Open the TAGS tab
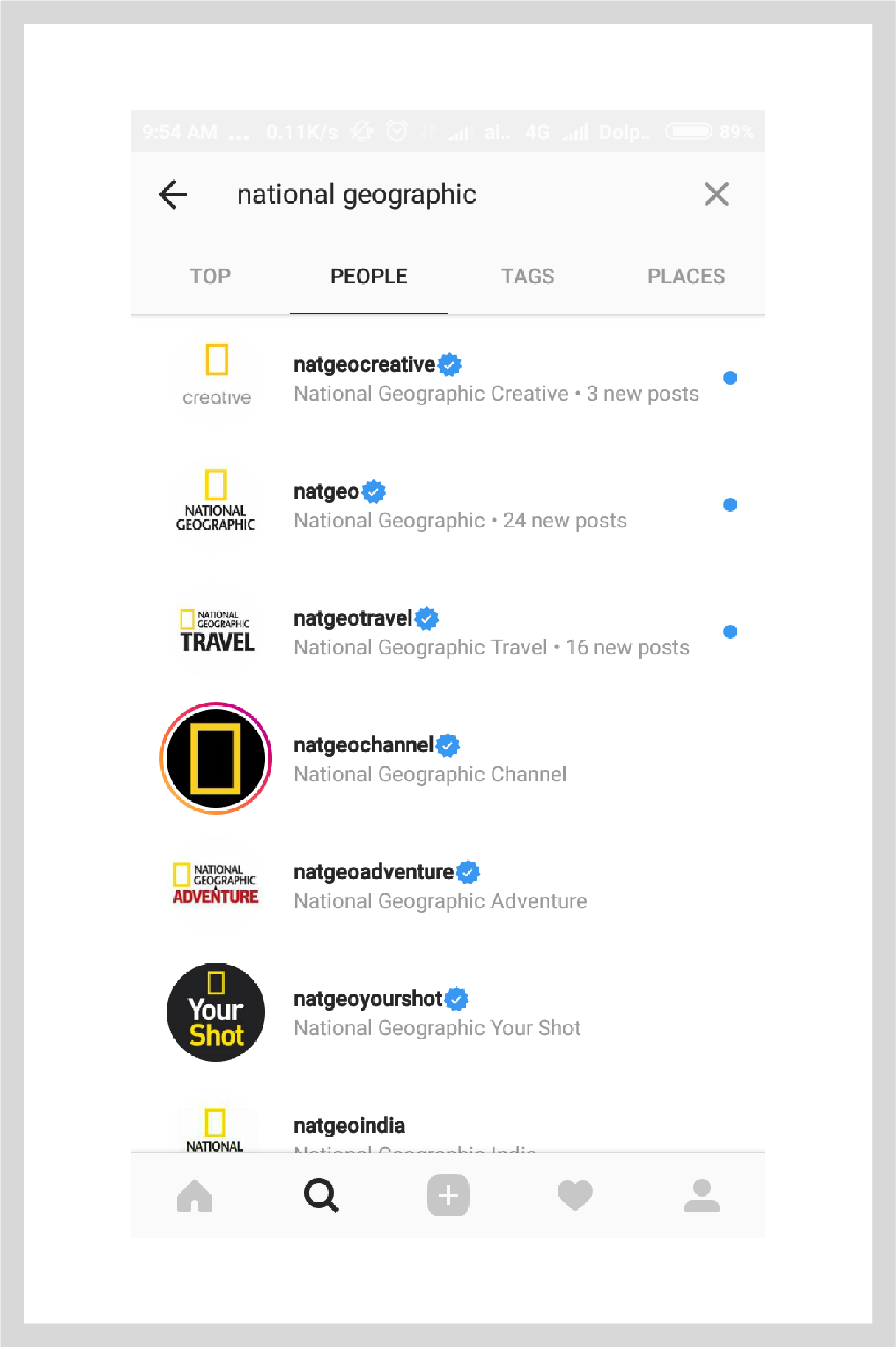The width and height of the screenshot is (896, 1347). pyautogui.click(x=528, y=276)
